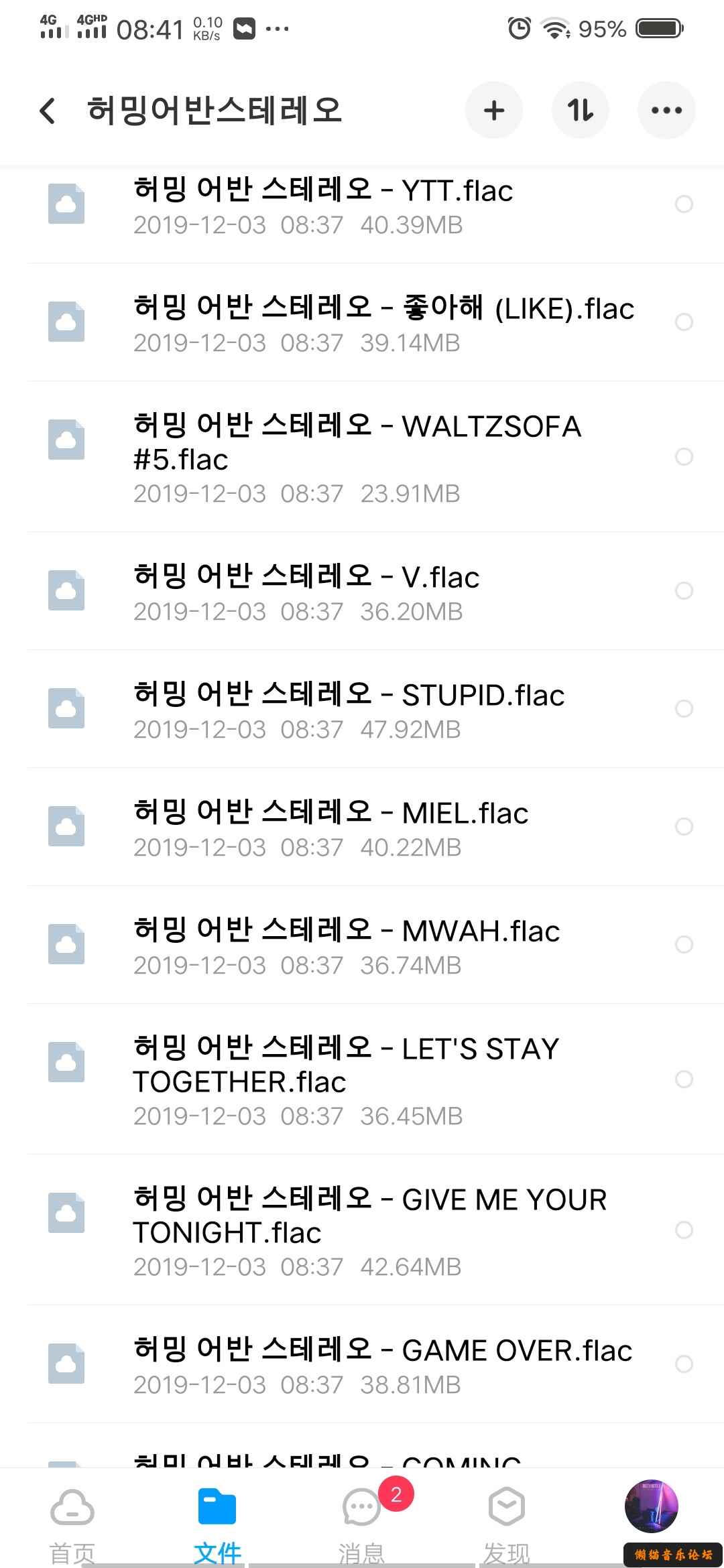Select the V.flac file circle
The height and width of the screenshot is (1568, 724).
pos(684,591)
